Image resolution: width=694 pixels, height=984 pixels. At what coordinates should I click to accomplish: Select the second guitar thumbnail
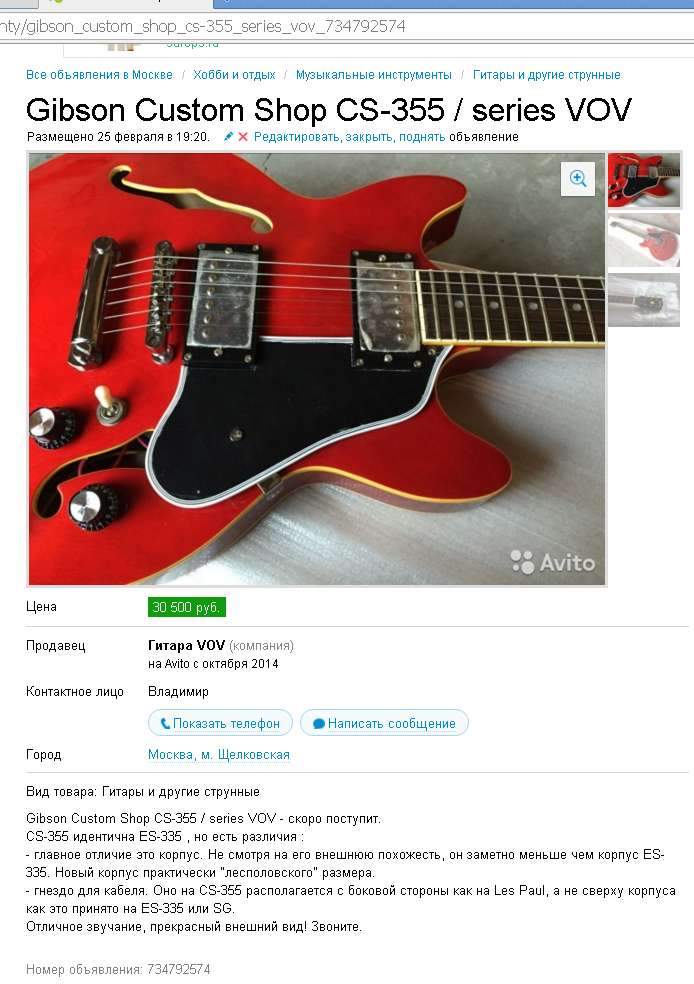pyautogui.click(x=644, y=239)
